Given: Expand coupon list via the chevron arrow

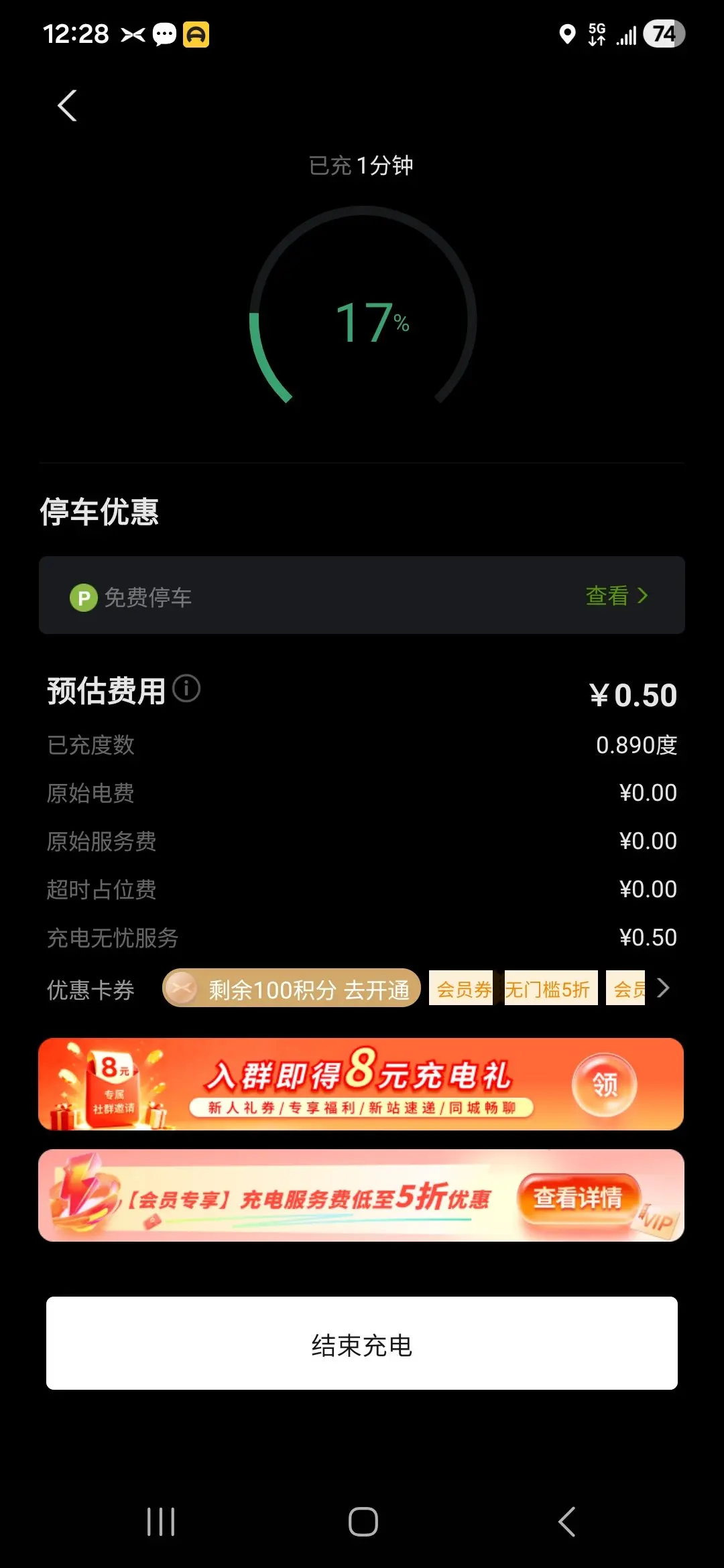Looking at the screenshot, I should [x=663, y=988].
